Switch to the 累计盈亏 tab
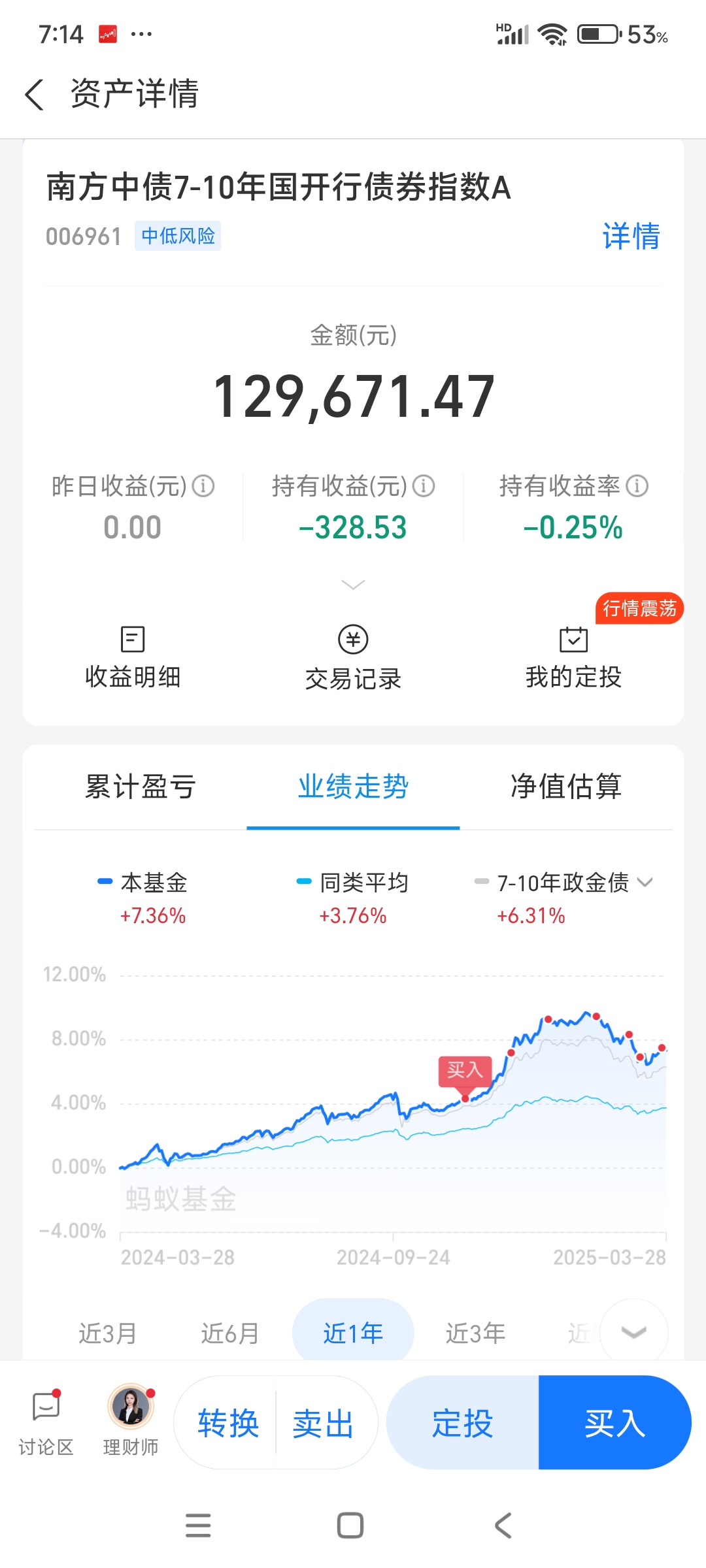Viewport: 706px width, 1568px height. 141,787
